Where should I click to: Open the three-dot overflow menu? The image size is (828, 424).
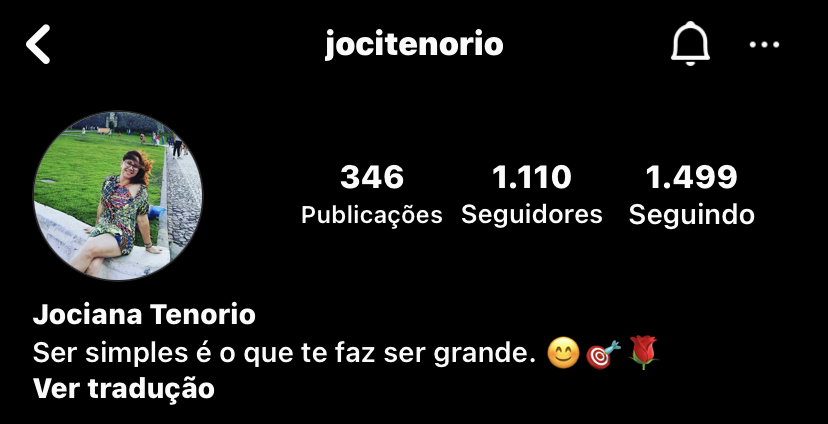(x=764, y=45)
